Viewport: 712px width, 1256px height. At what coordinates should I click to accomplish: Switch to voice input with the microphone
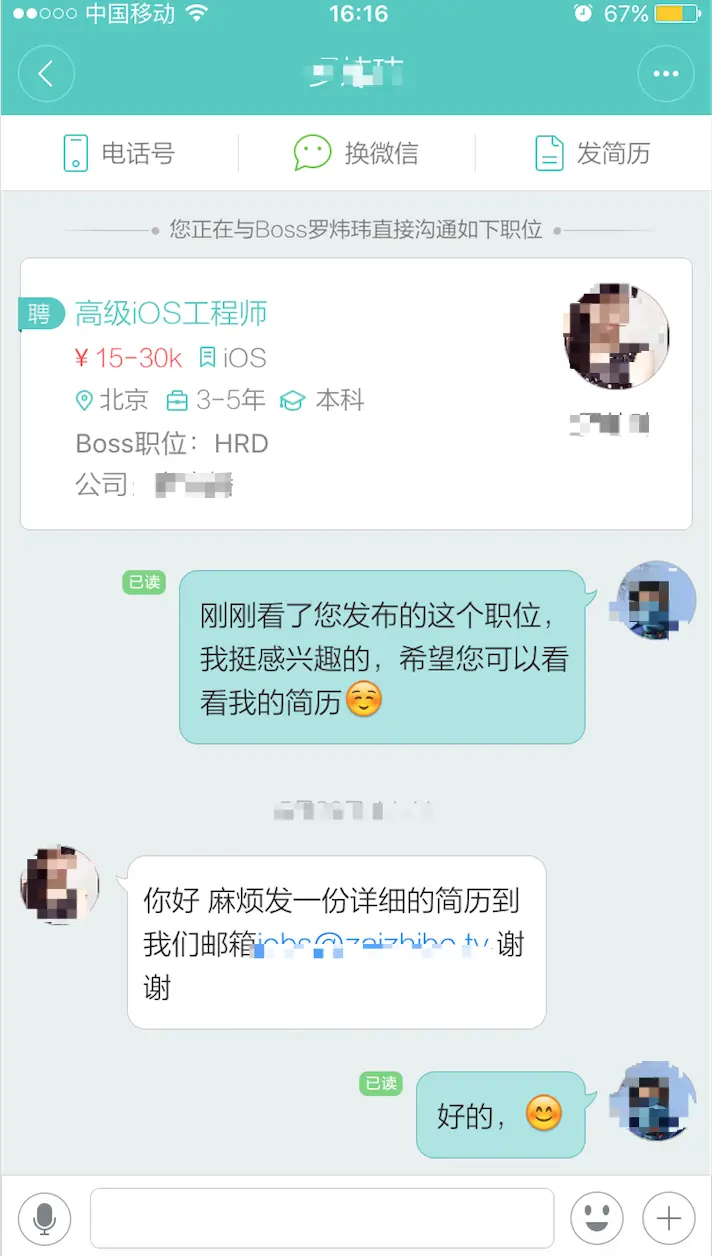coord(44,1217)
